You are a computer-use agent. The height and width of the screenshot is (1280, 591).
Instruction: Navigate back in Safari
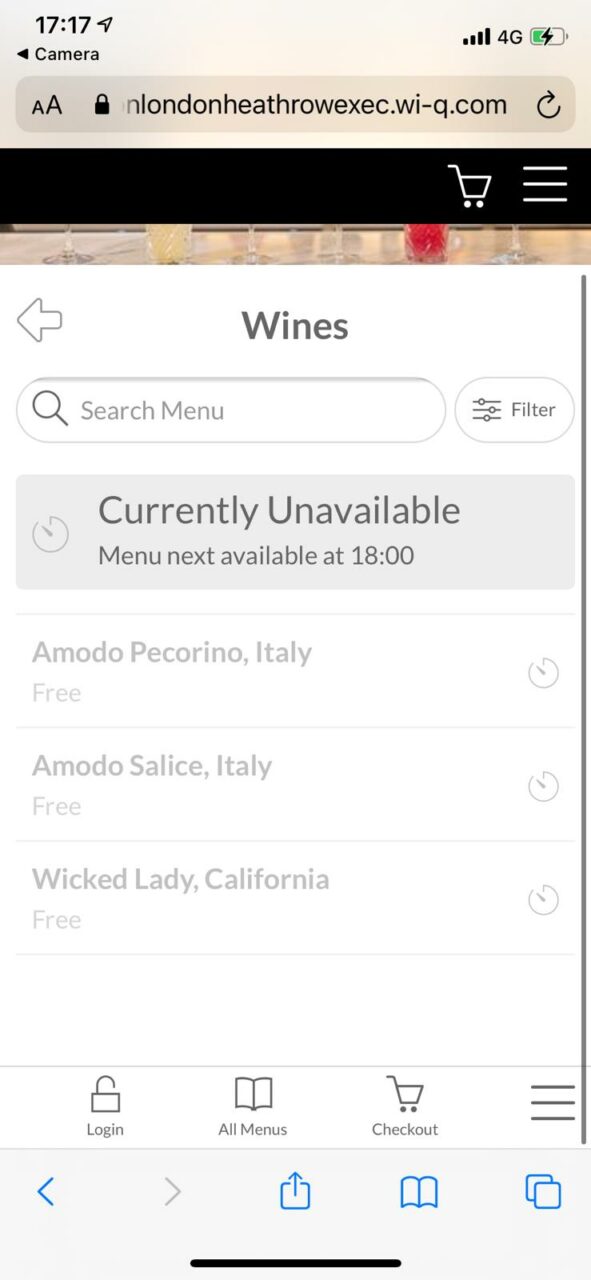pyautogui.click(x=45, y=1192)
